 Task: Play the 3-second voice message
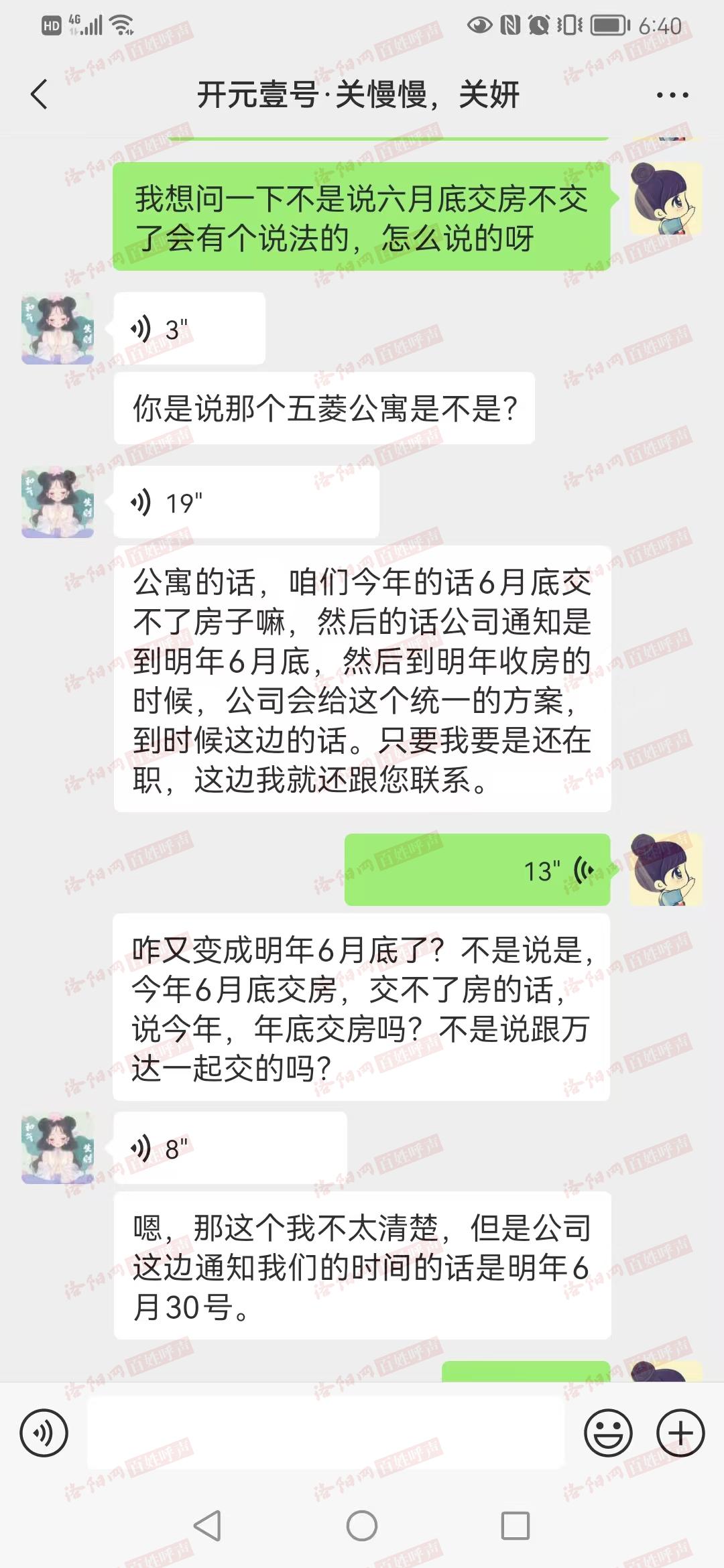pos(189,328)
